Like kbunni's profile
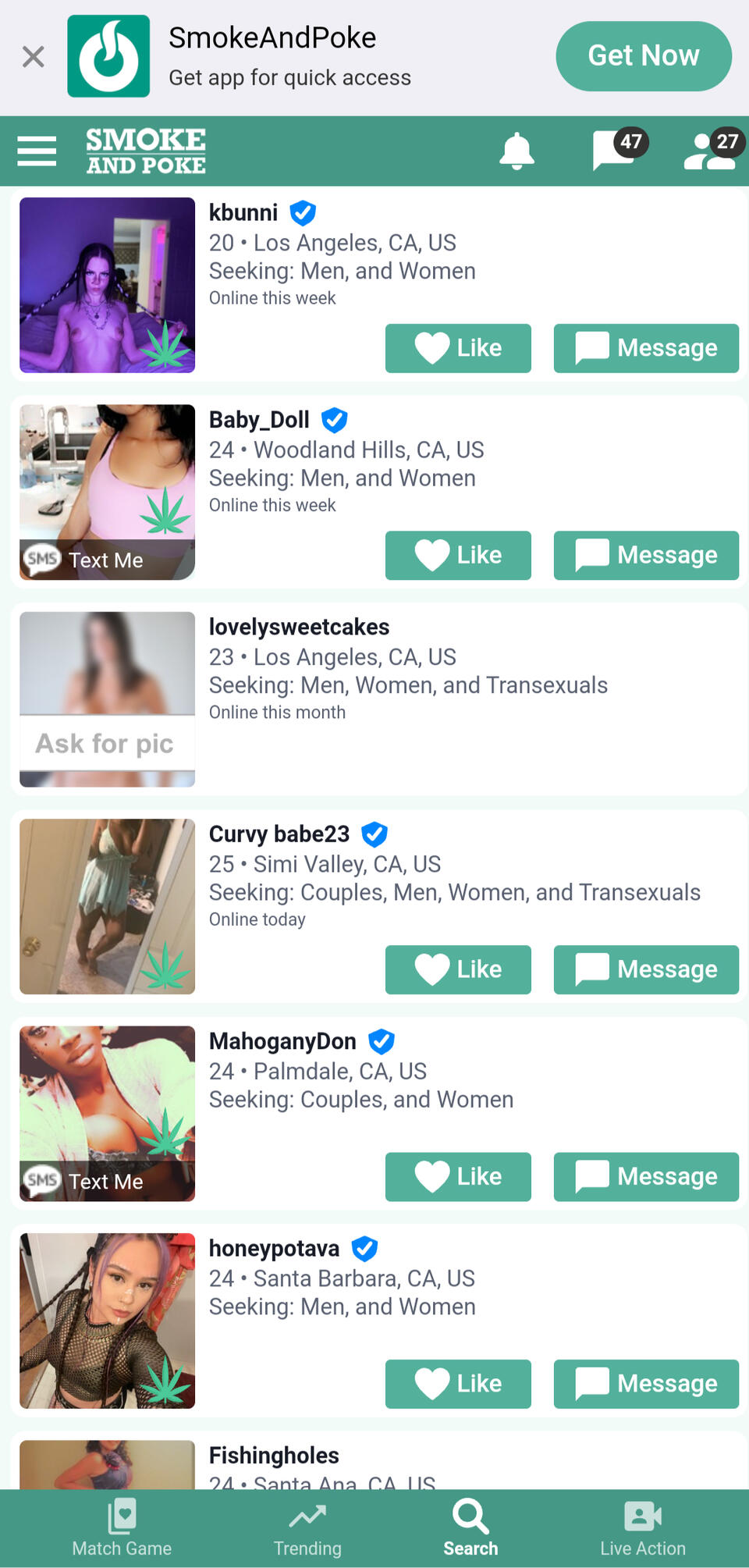Viewport: 749px width, 1568px height. (x=458, y=348)
